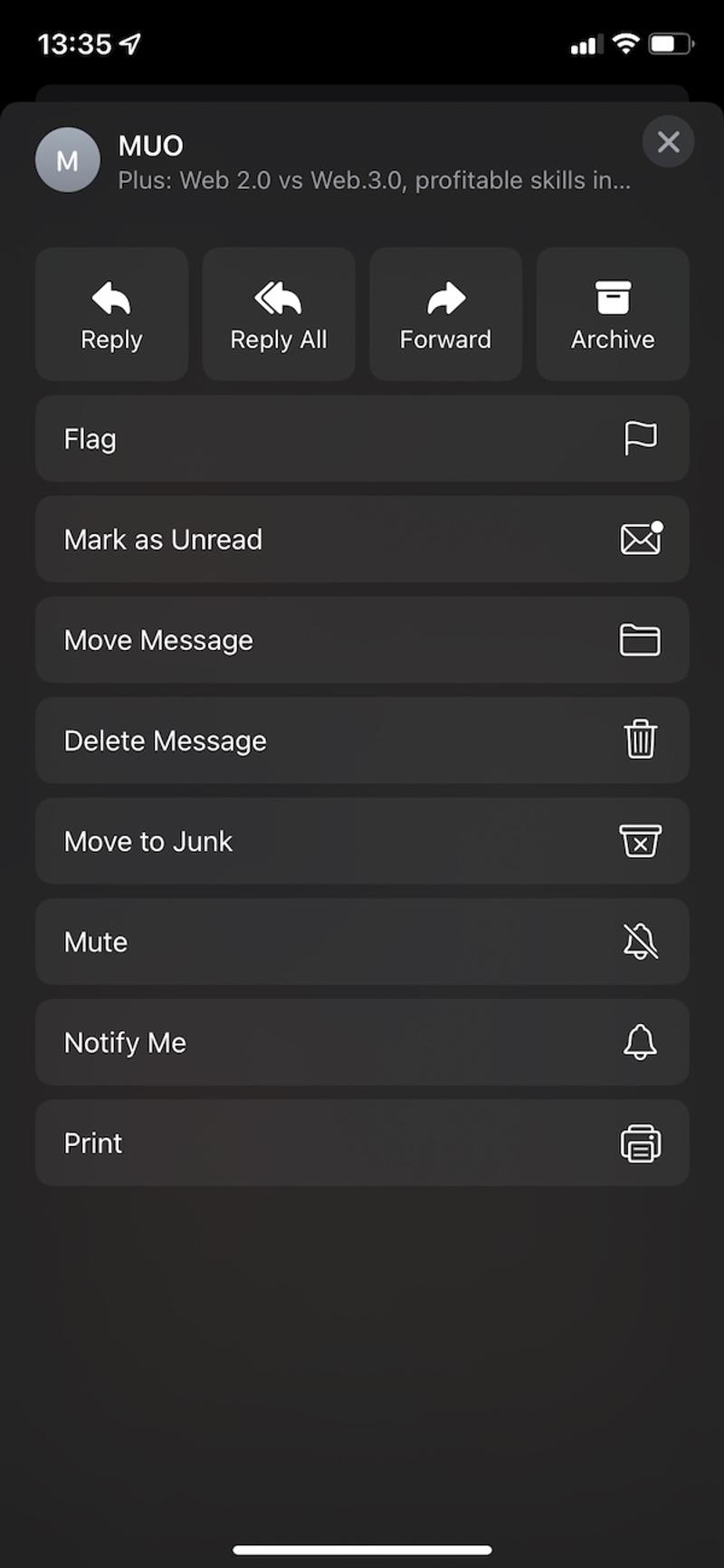Mute this email thread
724x1568 pixels.
coord(362,942)
